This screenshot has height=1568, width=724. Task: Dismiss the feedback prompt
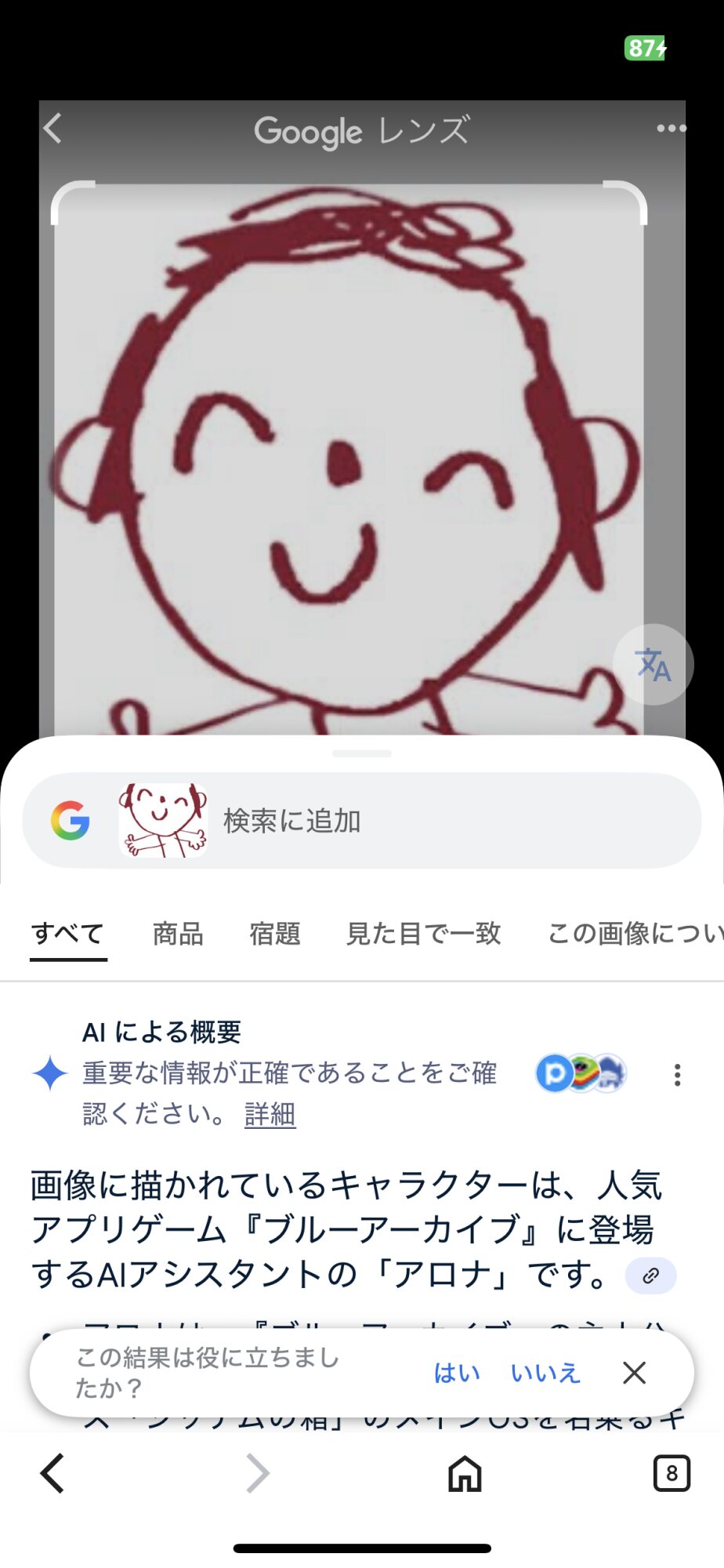coord(634,1372)
